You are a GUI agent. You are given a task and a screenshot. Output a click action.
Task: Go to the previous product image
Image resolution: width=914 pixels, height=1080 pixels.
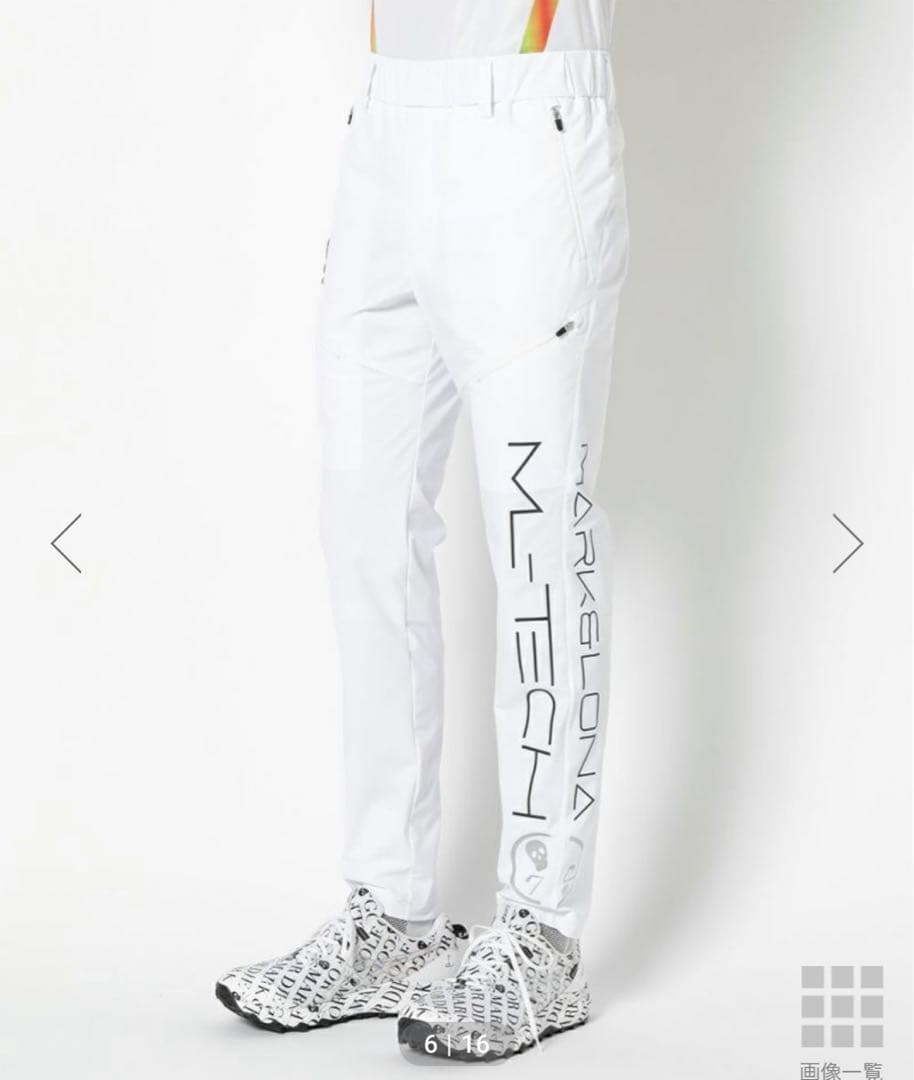pyautogui.click(x=67, y=543)
